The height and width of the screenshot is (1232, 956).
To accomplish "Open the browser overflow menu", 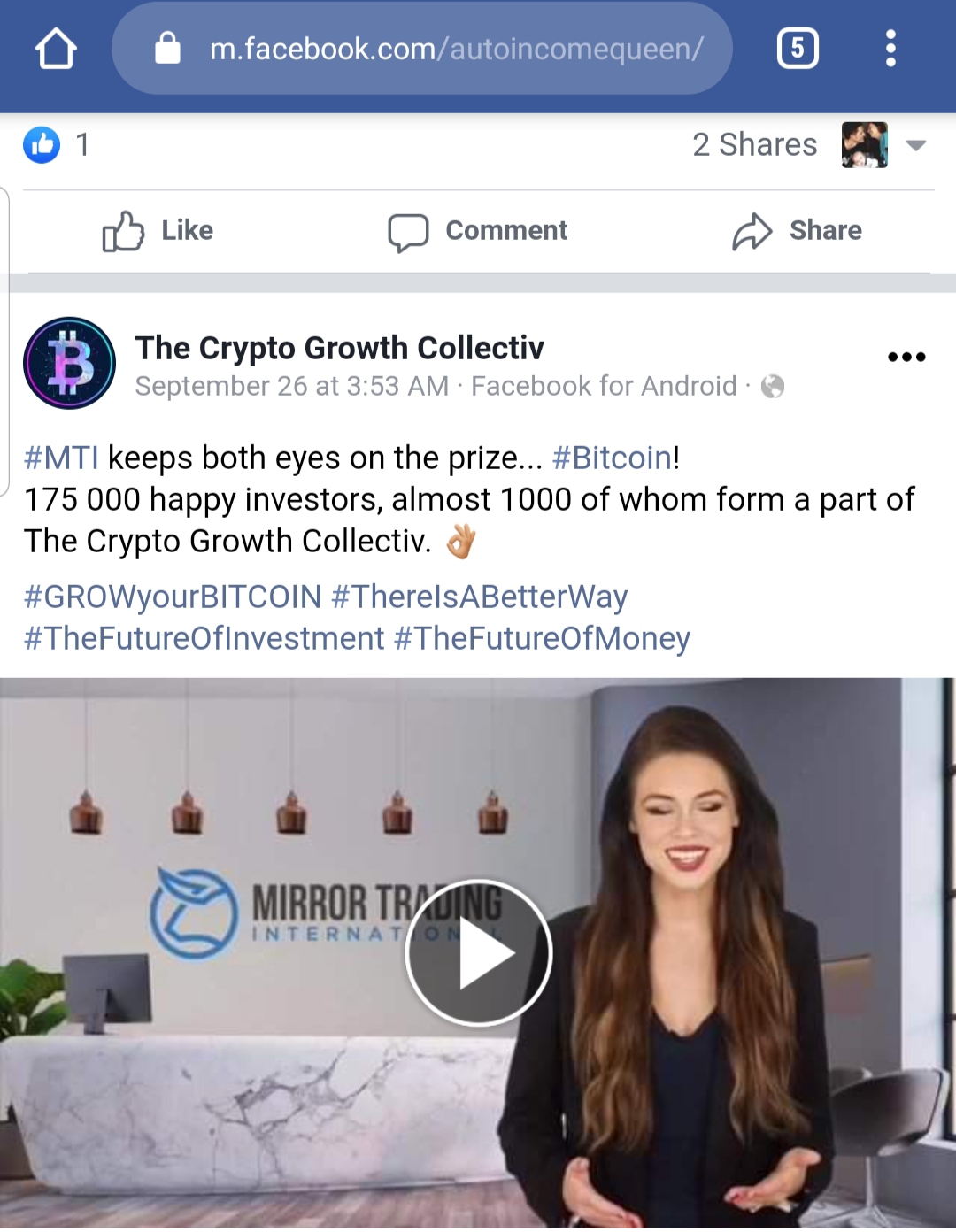I will [890, 49].
